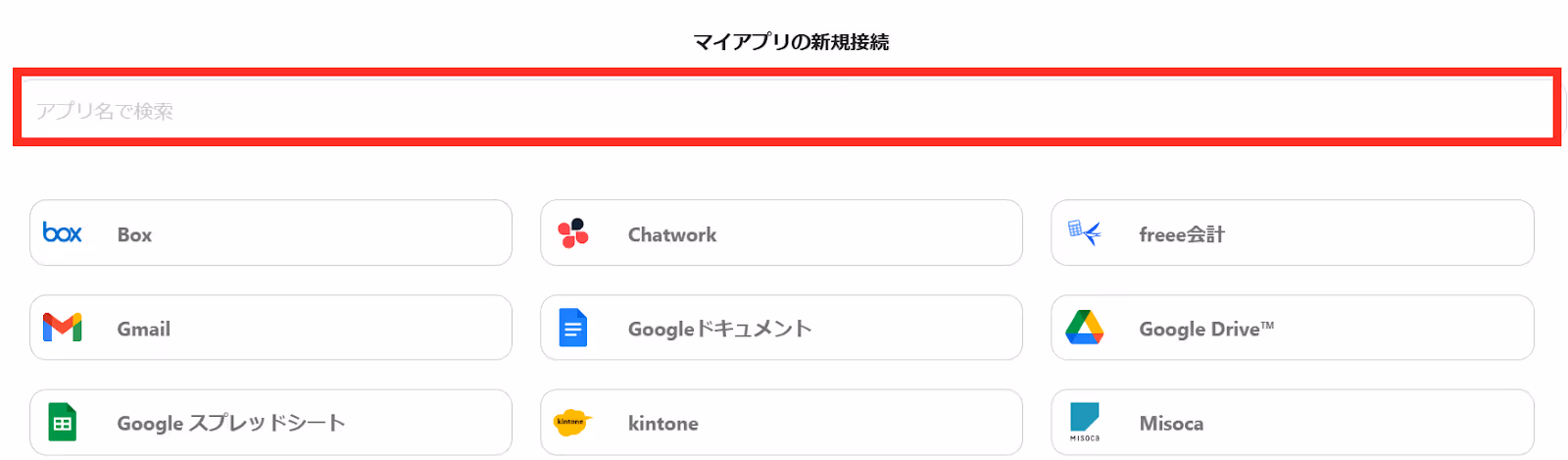
Task: Select kintone to connect
Action: [x=781, y=423]
